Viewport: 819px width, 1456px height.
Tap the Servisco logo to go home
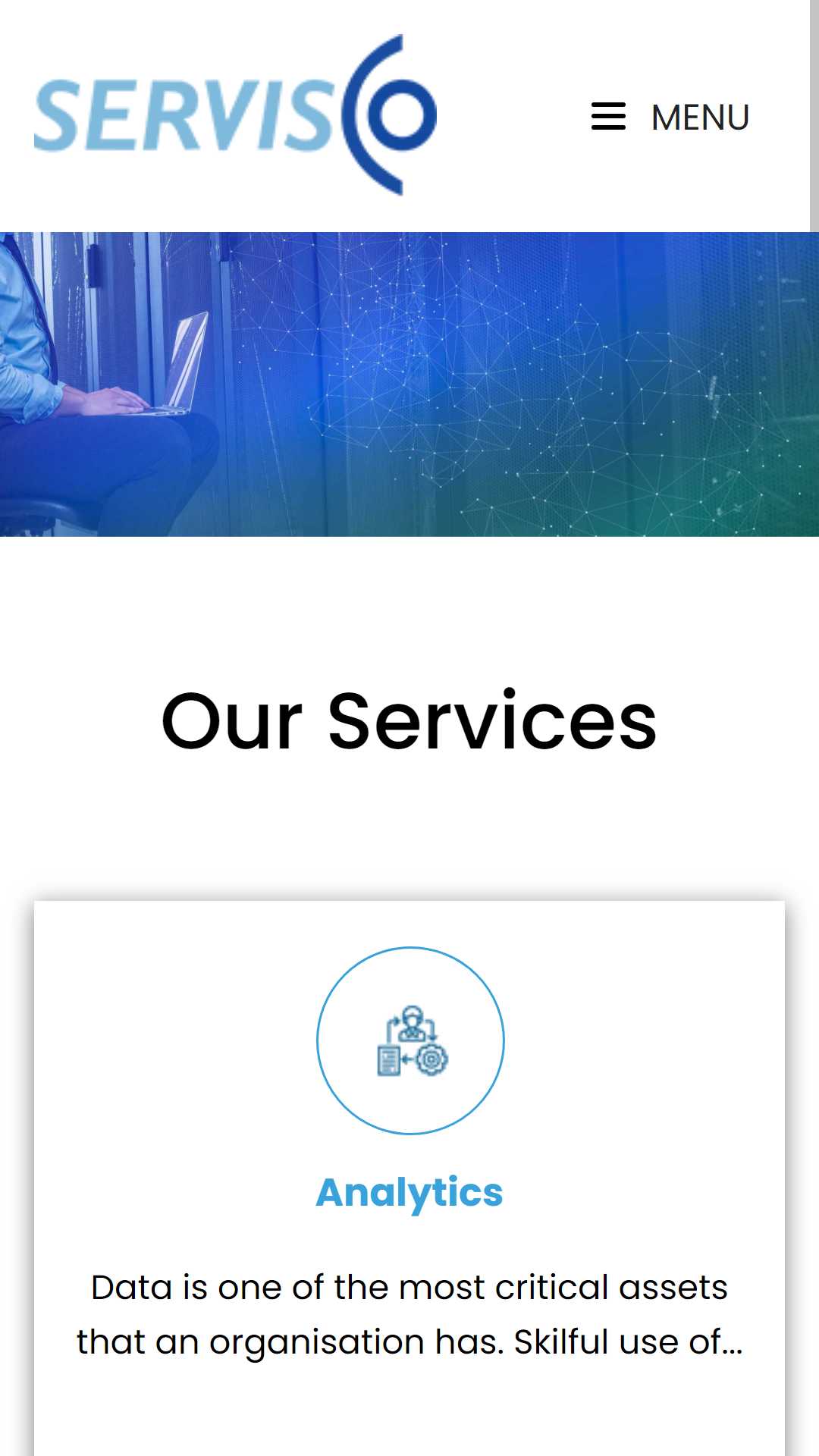(235, 115)
